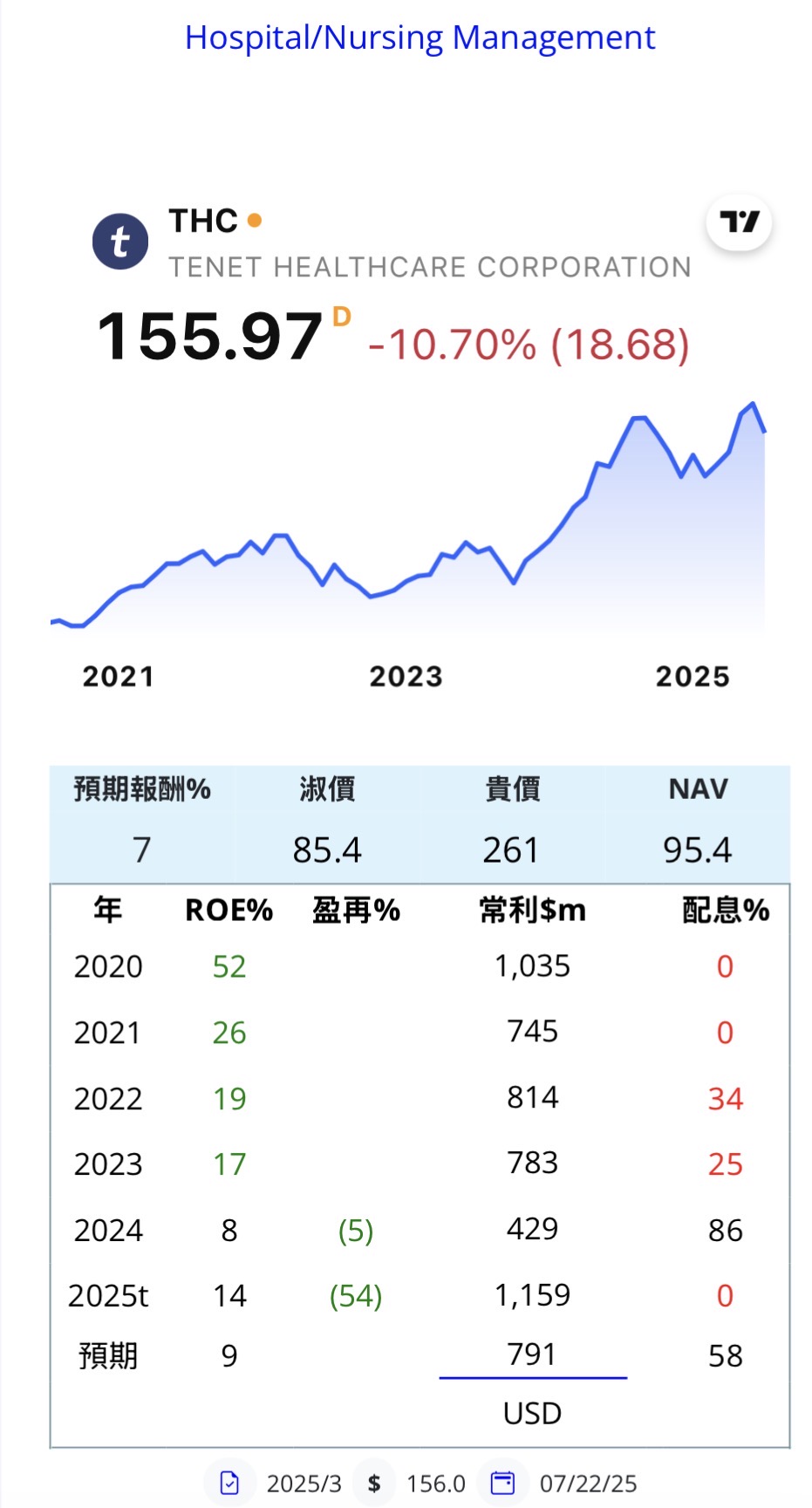Tap the TradingView logo button

click(739, 222)
